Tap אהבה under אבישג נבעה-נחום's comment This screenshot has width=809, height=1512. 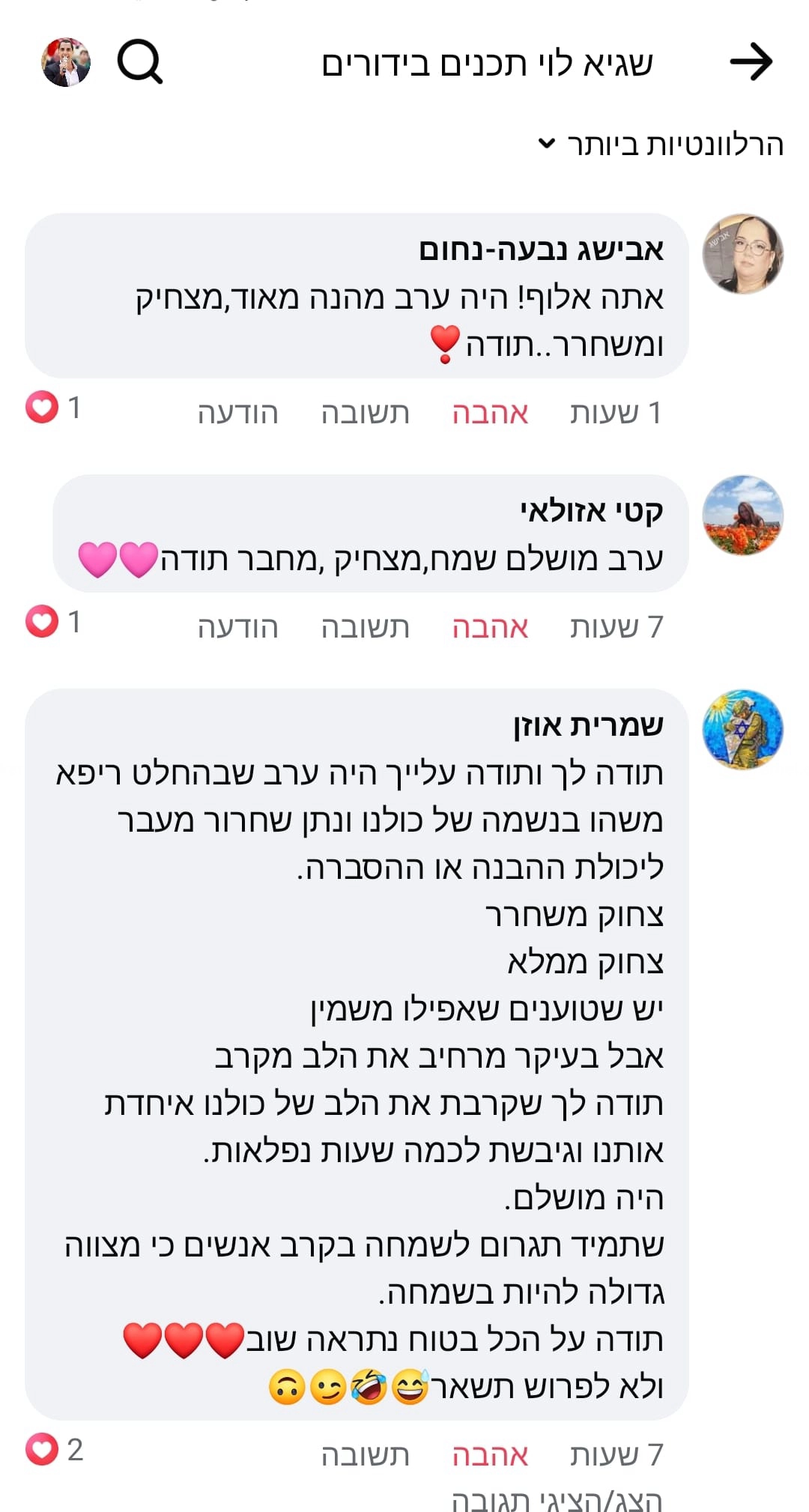[x=490, y=413]
